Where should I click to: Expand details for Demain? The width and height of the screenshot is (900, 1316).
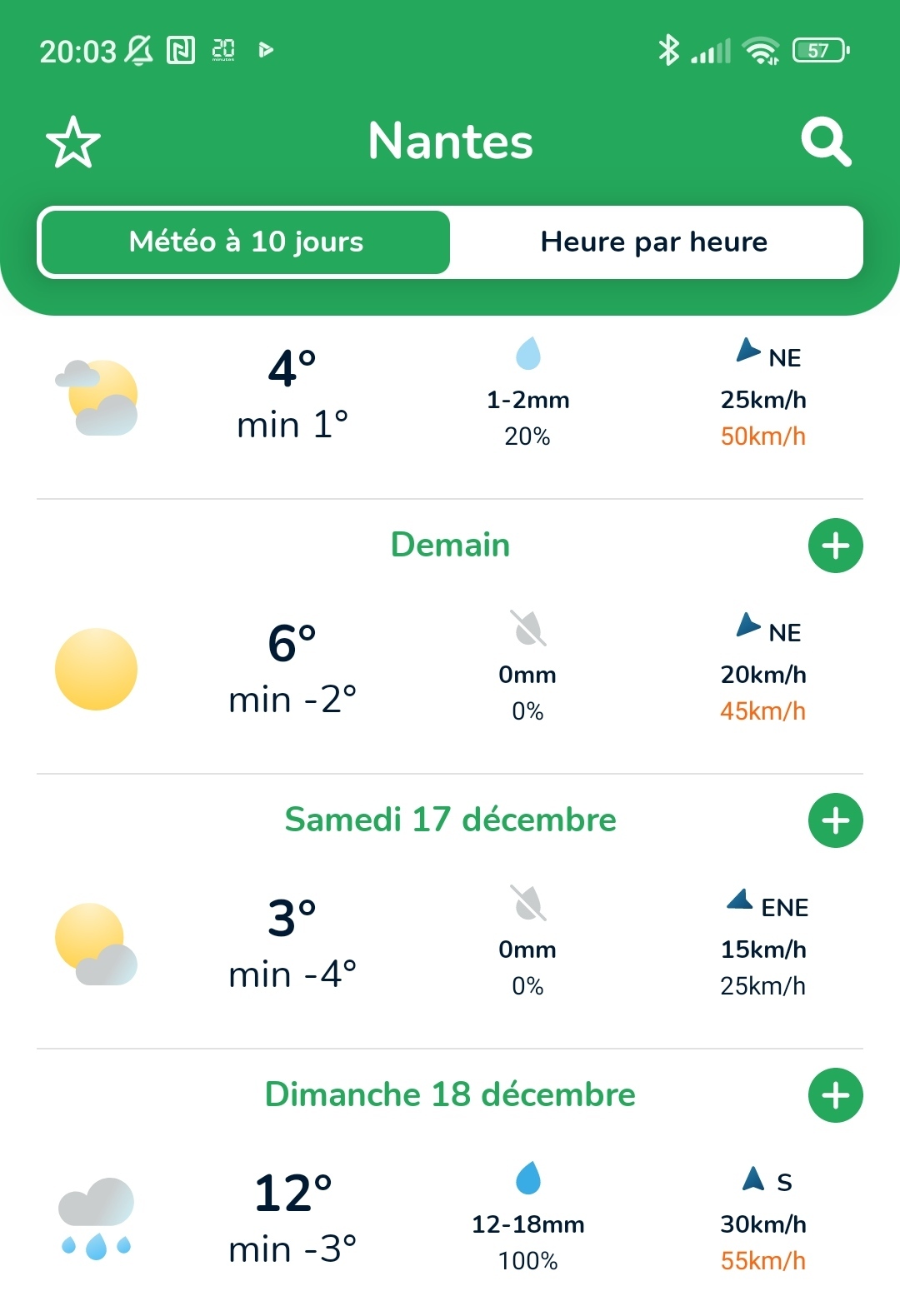click(835, 546)
